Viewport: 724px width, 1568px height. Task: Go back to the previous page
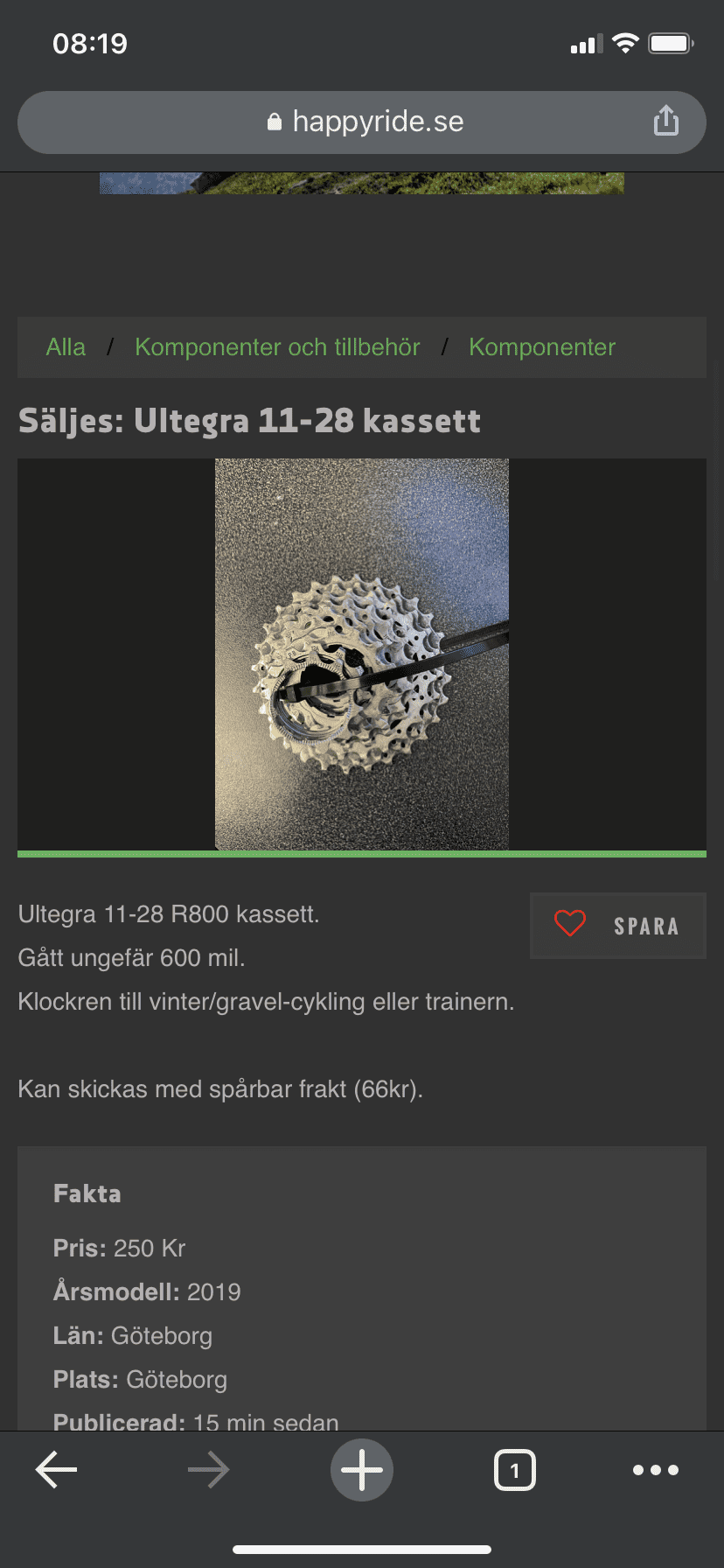coord(57,1470)
